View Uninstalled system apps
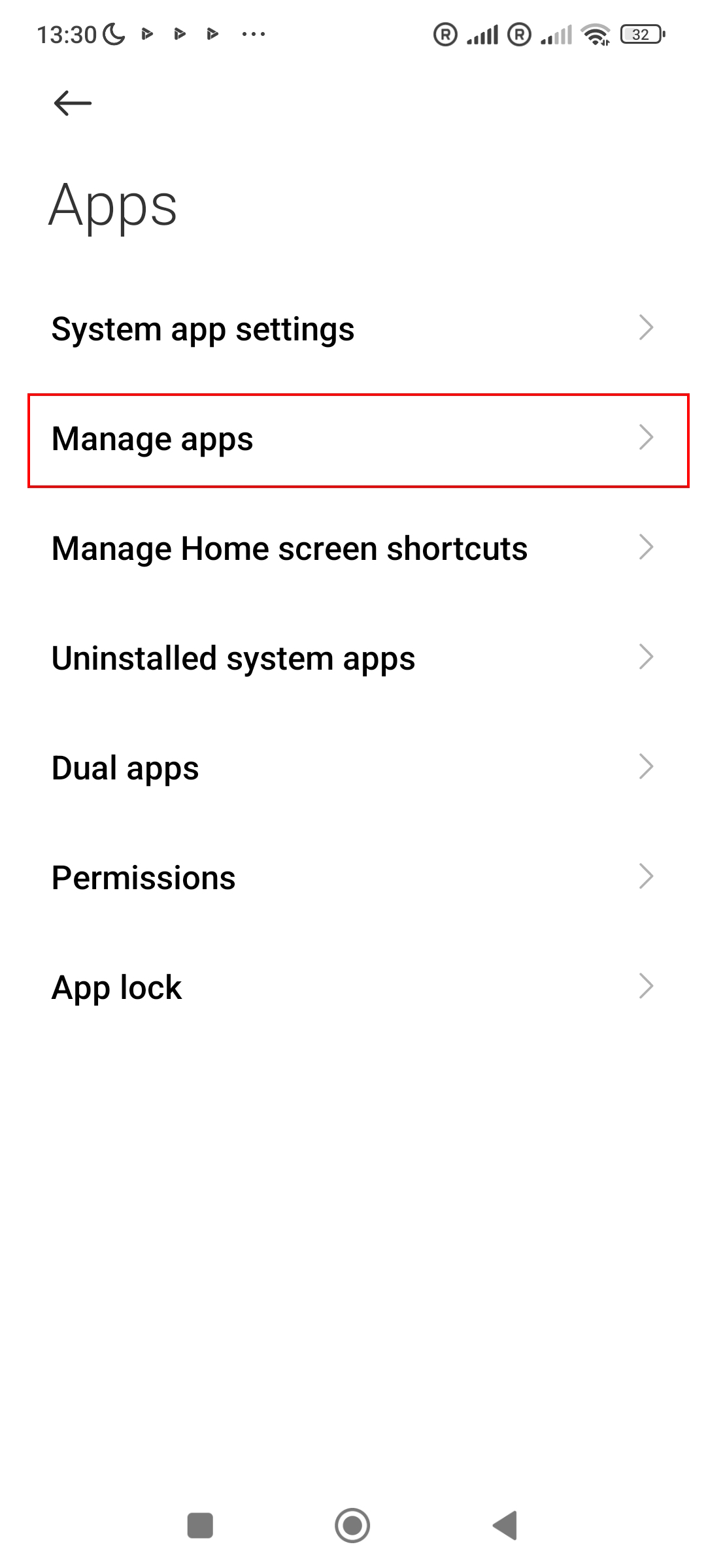The width and height of the screenshot is (706, 1568). pyautogui.click(x=353, y=659)
